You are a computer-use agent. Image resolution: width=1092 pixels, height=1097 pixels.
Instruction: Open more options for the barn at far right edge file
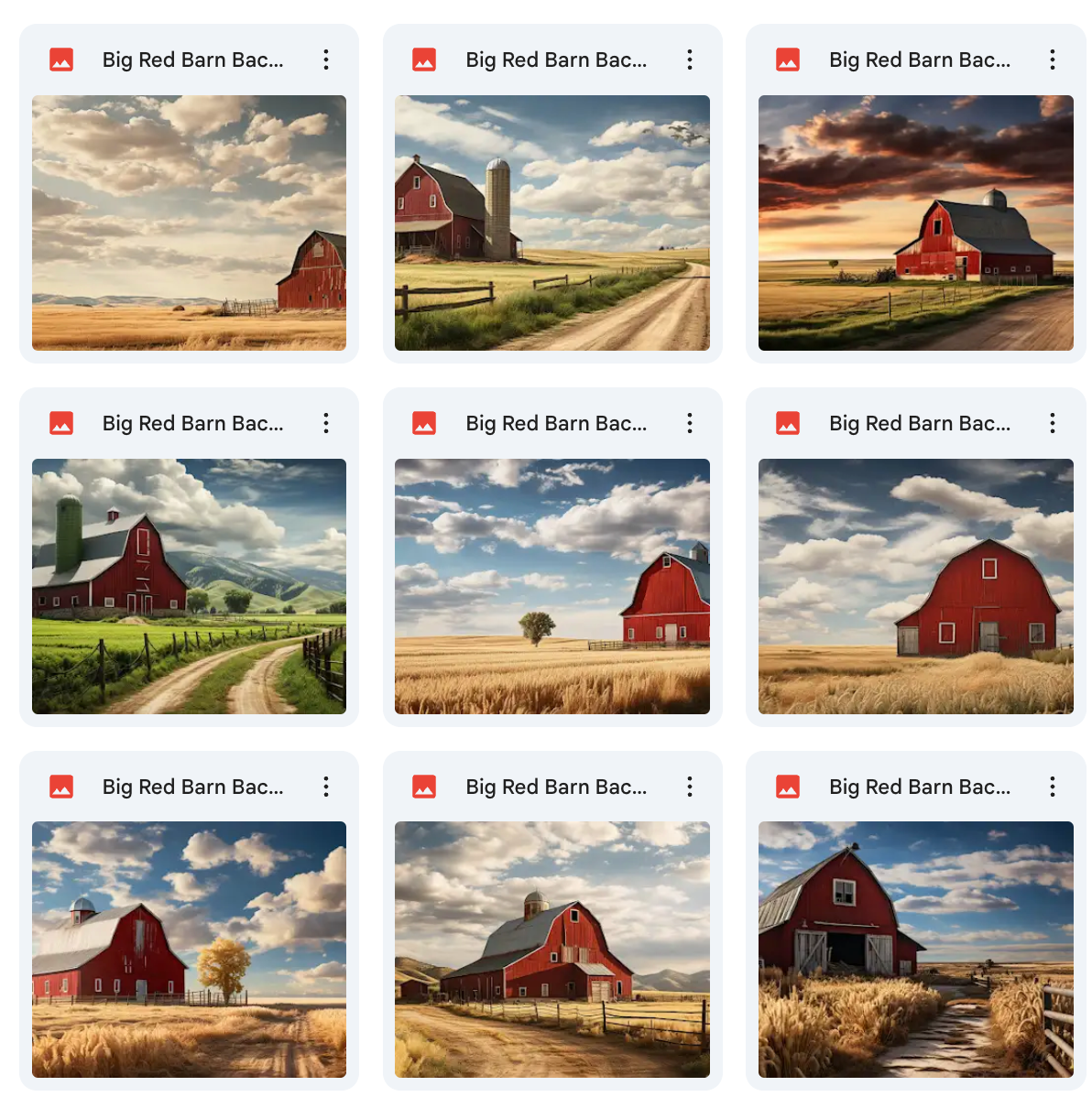(x=325, y=60)
